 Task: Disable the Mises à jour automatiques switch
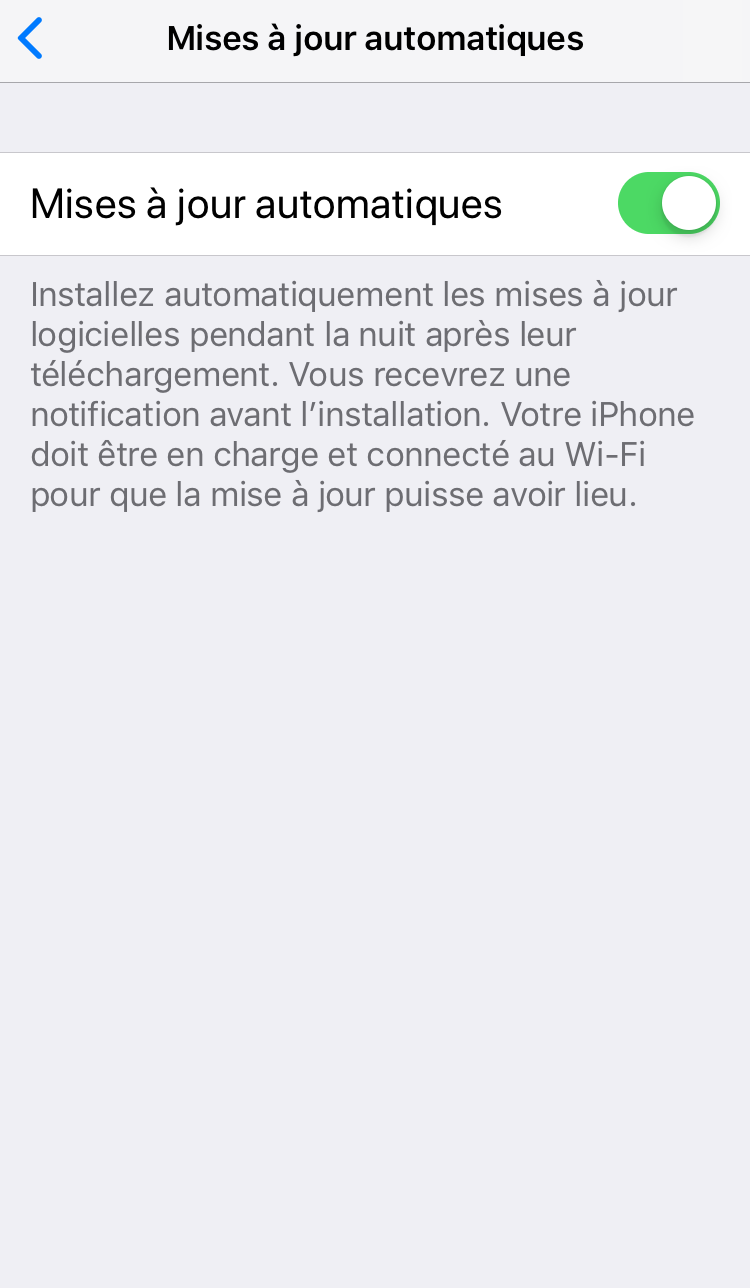tap(669, 203)
